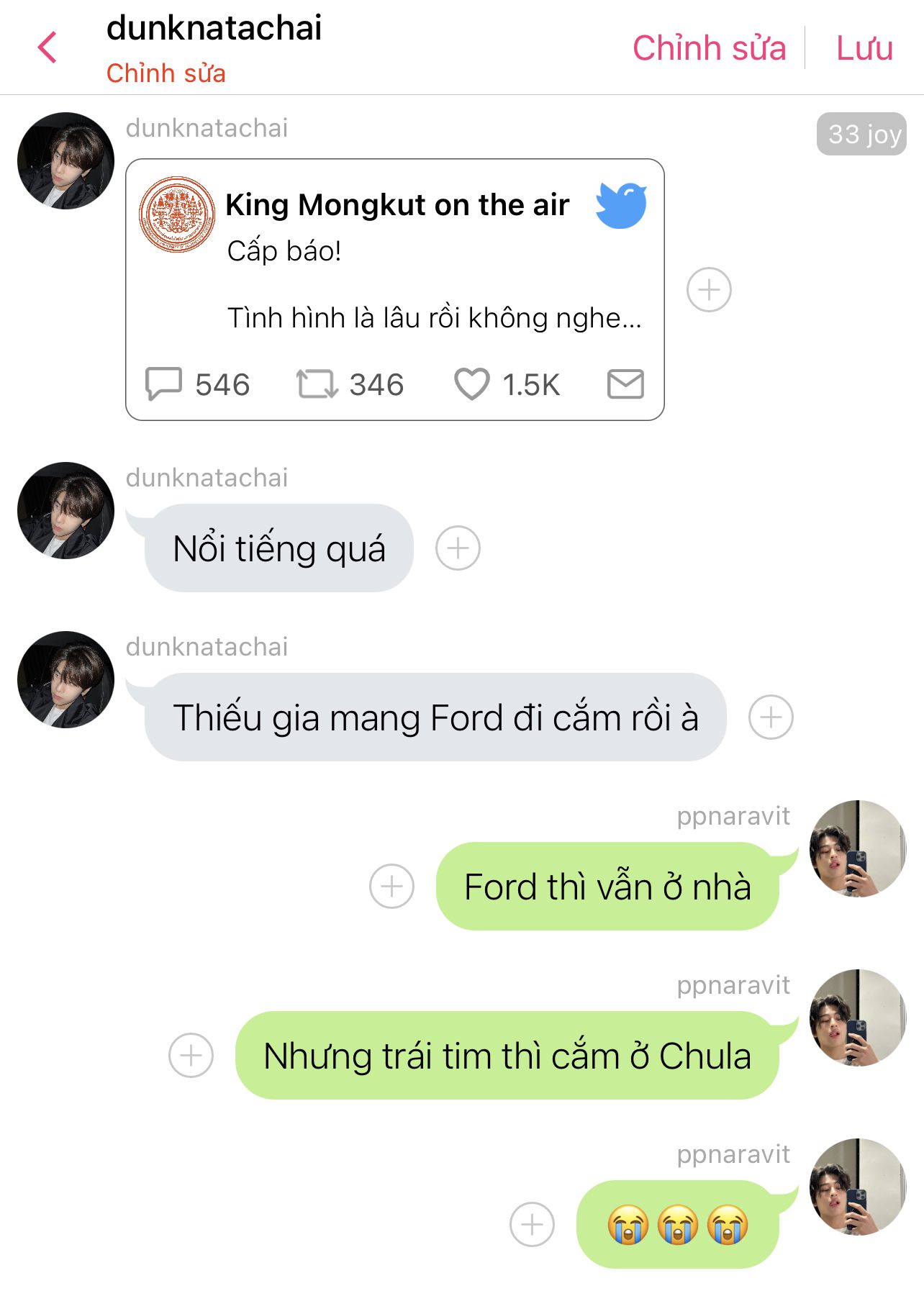This screenshot has height=1291, width=924.
Task: Select the "Nhưng trái tim thì cắm ở Chula" bubble
Action: 507,1056
